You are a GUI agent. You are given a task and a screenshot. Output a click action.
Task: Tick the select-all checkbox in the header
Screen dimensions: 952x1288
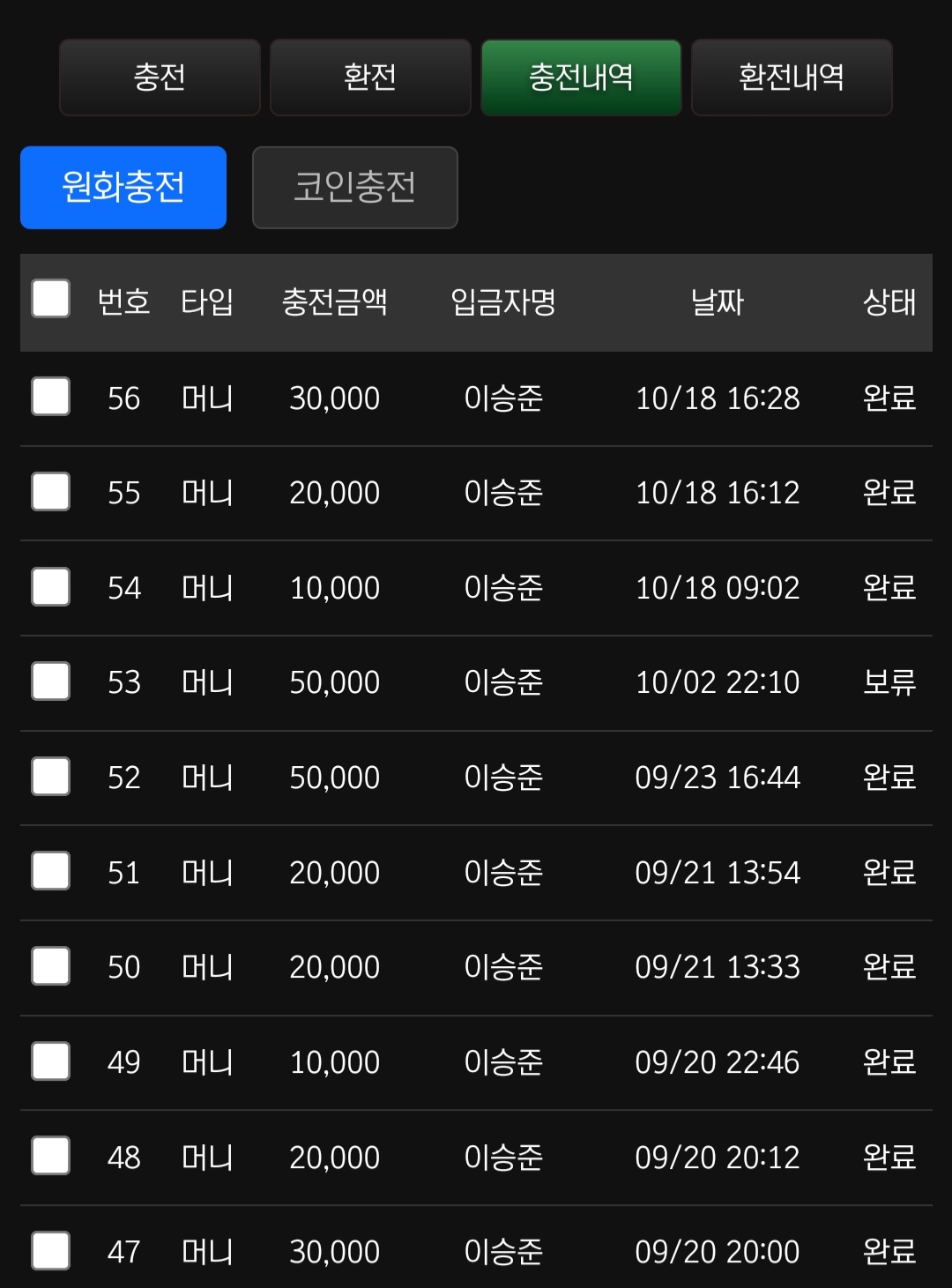point(51,299)
